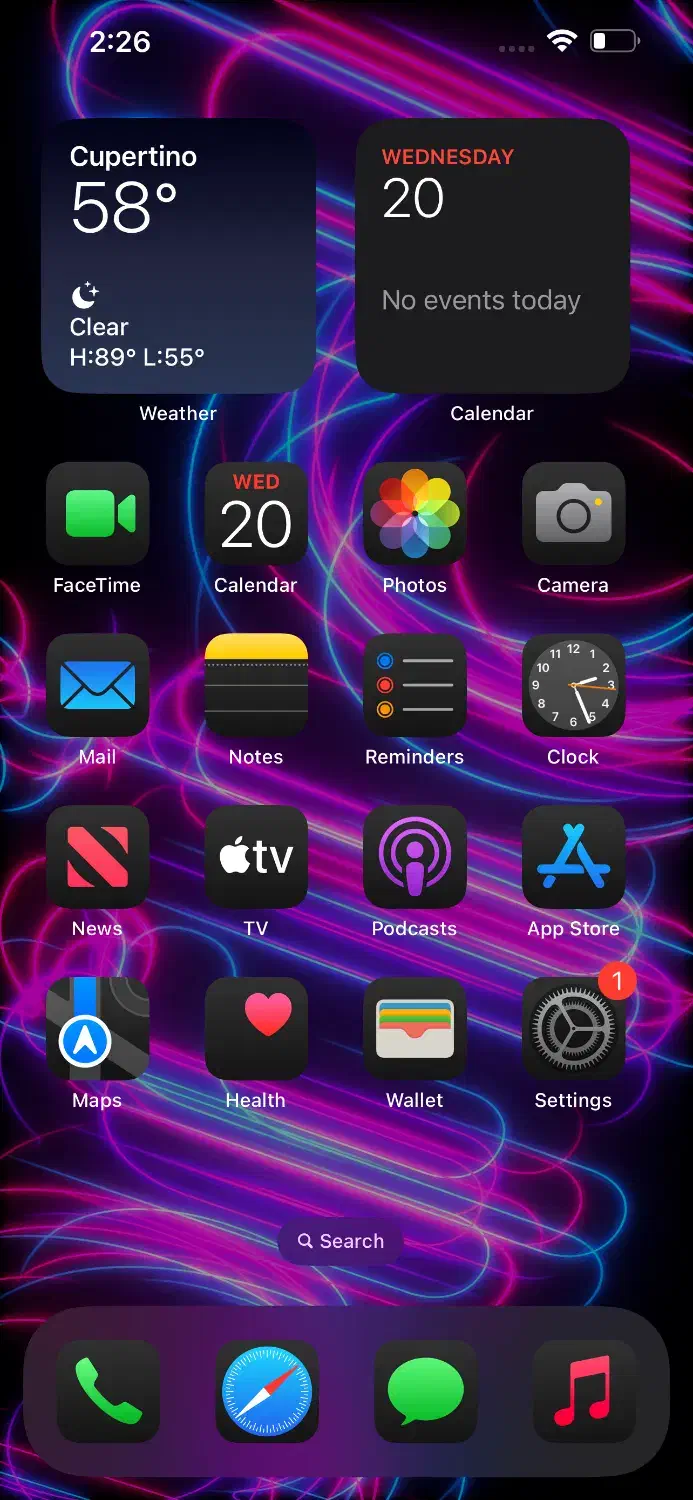Launch the Camera app

coord(573,514)
